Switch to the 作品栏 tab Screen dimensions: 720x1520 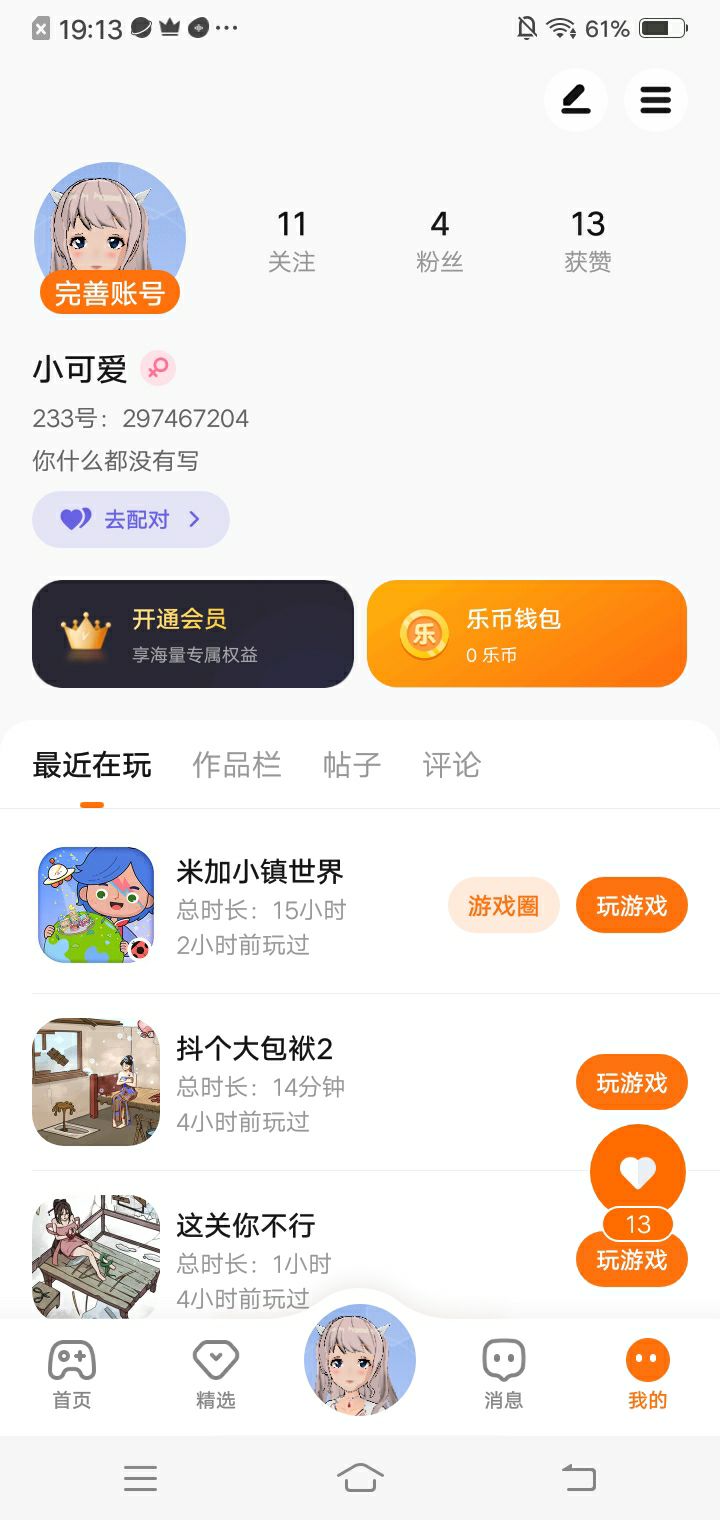point(237,765)
